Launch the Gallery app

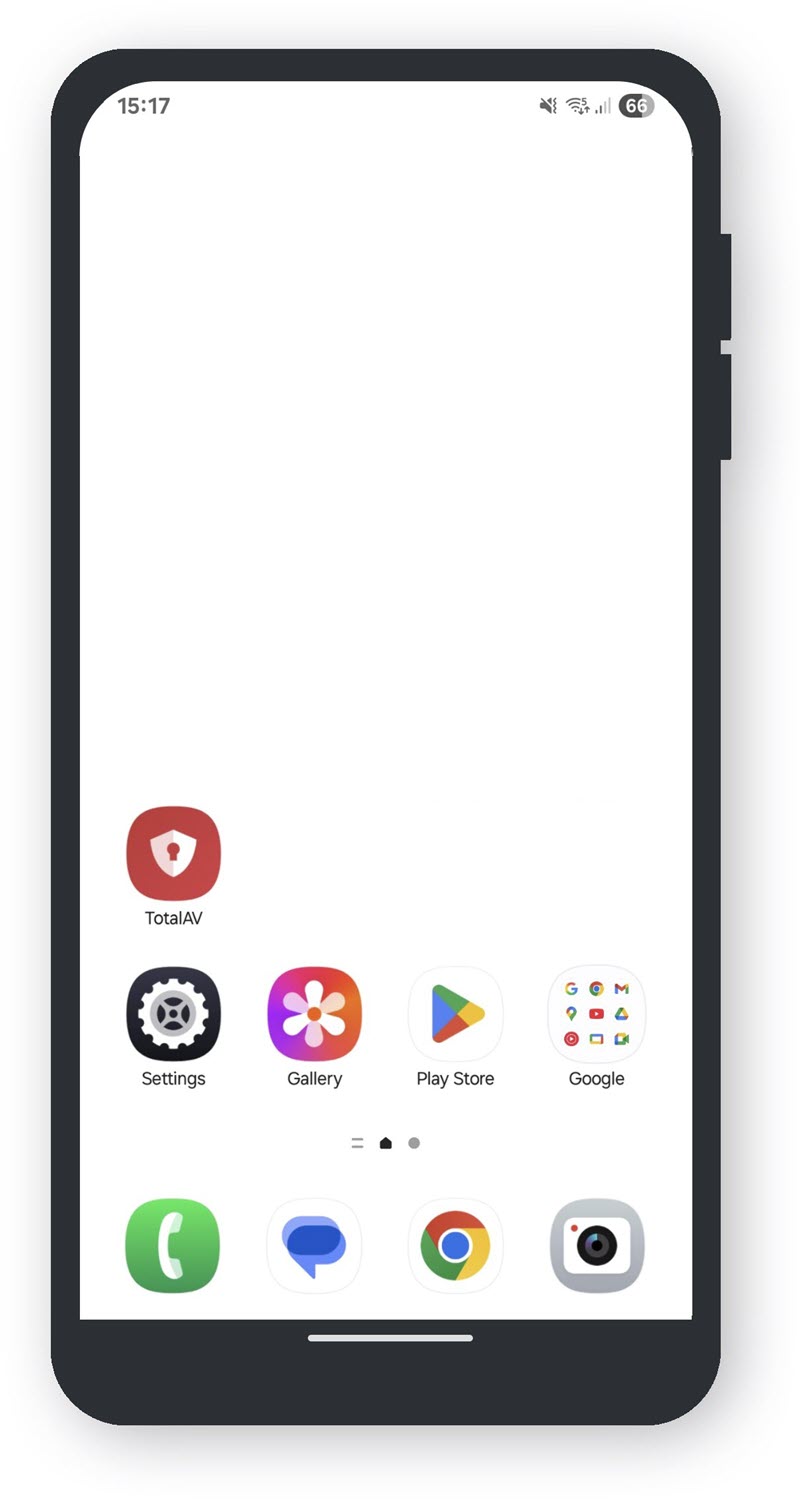pyautogui.click(x=314, y=1014)
